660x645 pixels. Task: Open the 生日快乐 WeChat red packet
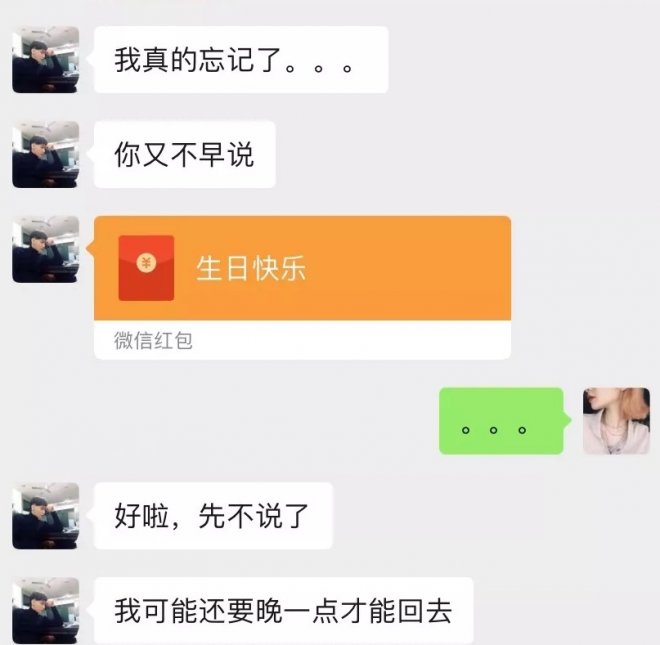pyautogui.click(x=301, y=268)
